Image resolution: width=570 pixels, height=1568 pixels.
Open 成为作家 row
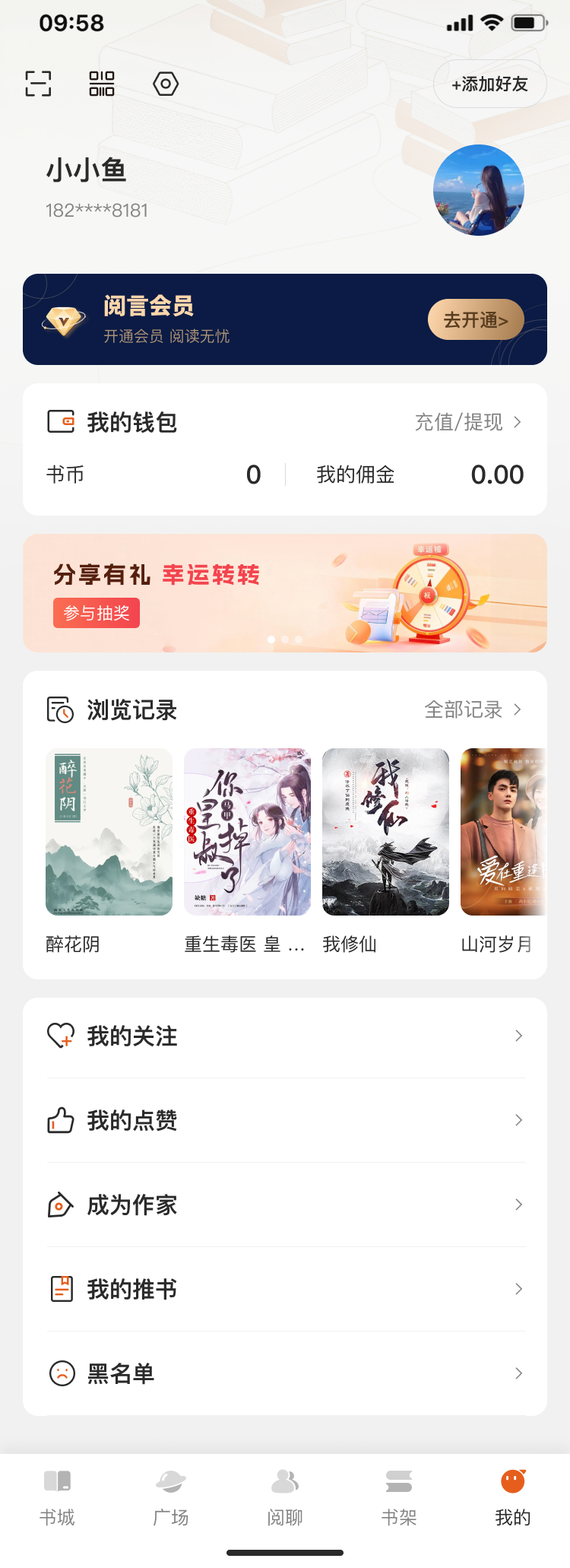[285, 1205]
